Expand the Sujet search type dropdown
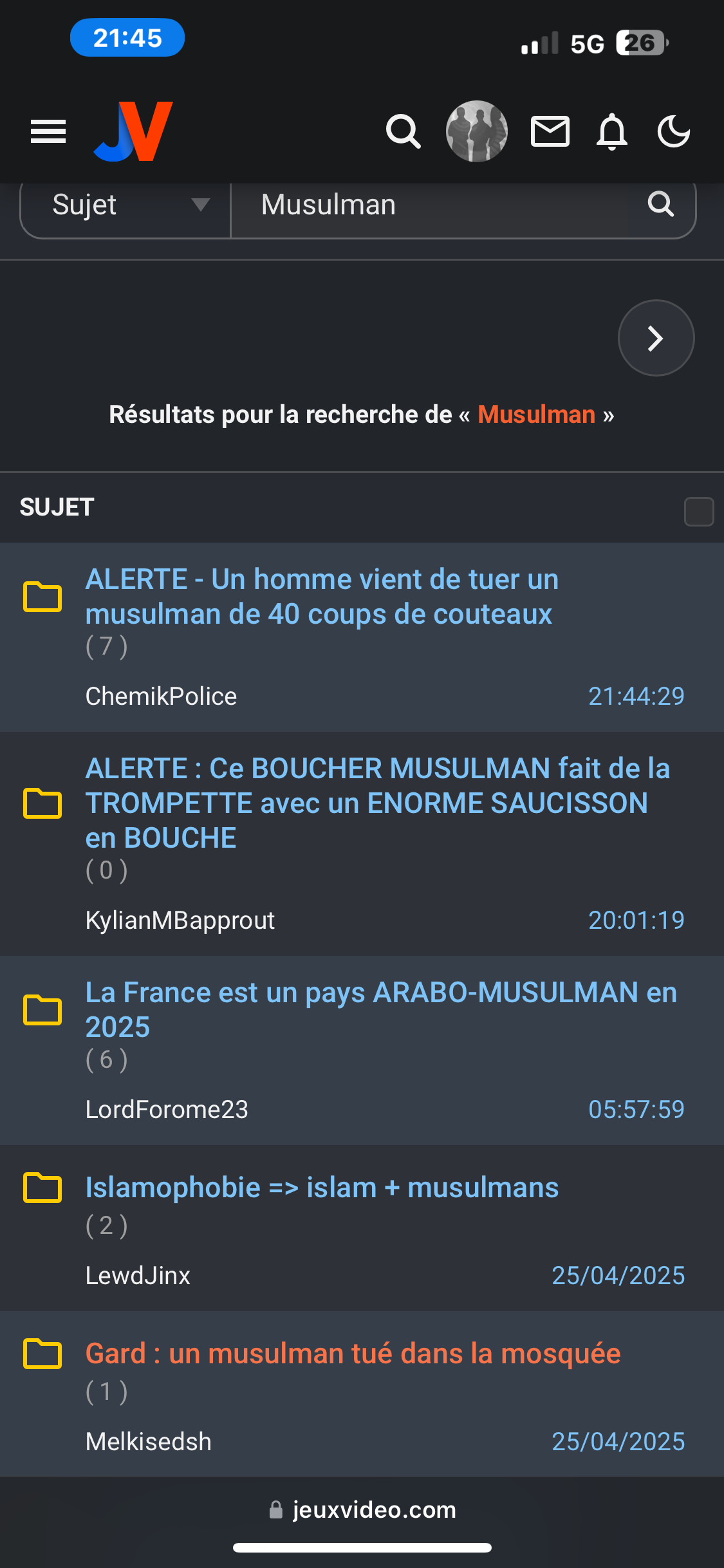The height and width of the screenshot is (1568, 724). (x=125, y=205)
